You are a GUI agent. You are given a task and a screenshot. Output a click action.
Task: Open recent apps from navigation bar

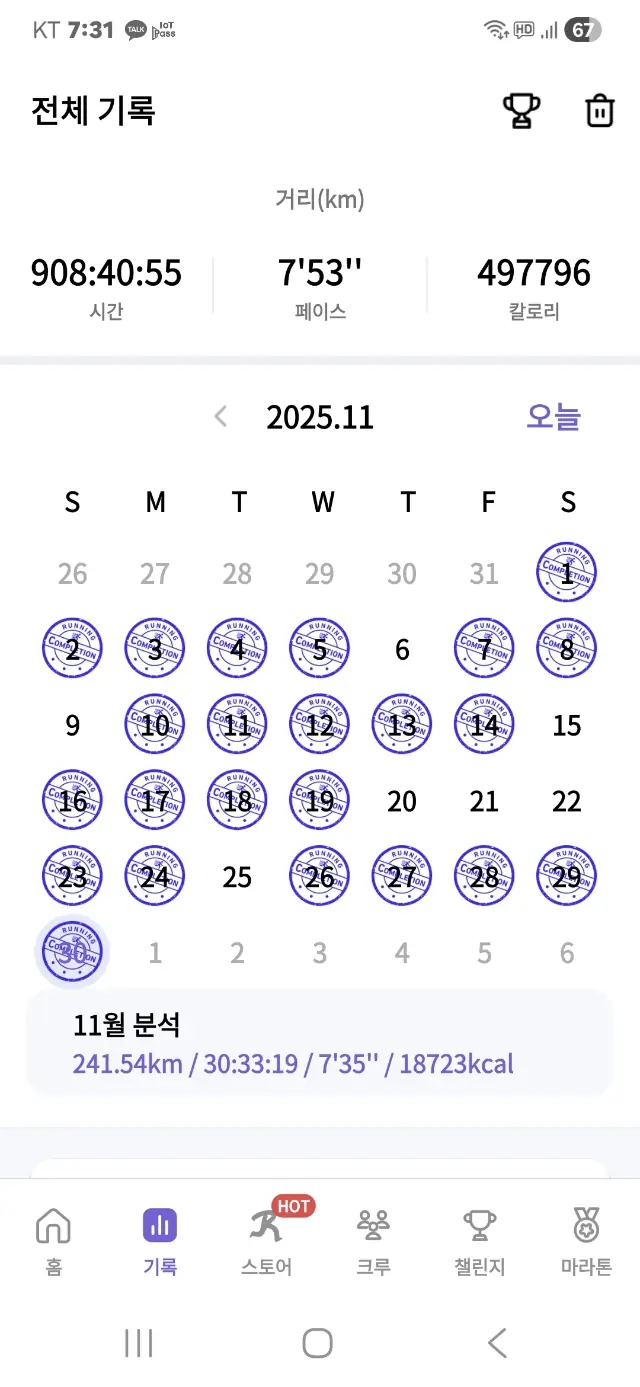[x=139, y=1342]
